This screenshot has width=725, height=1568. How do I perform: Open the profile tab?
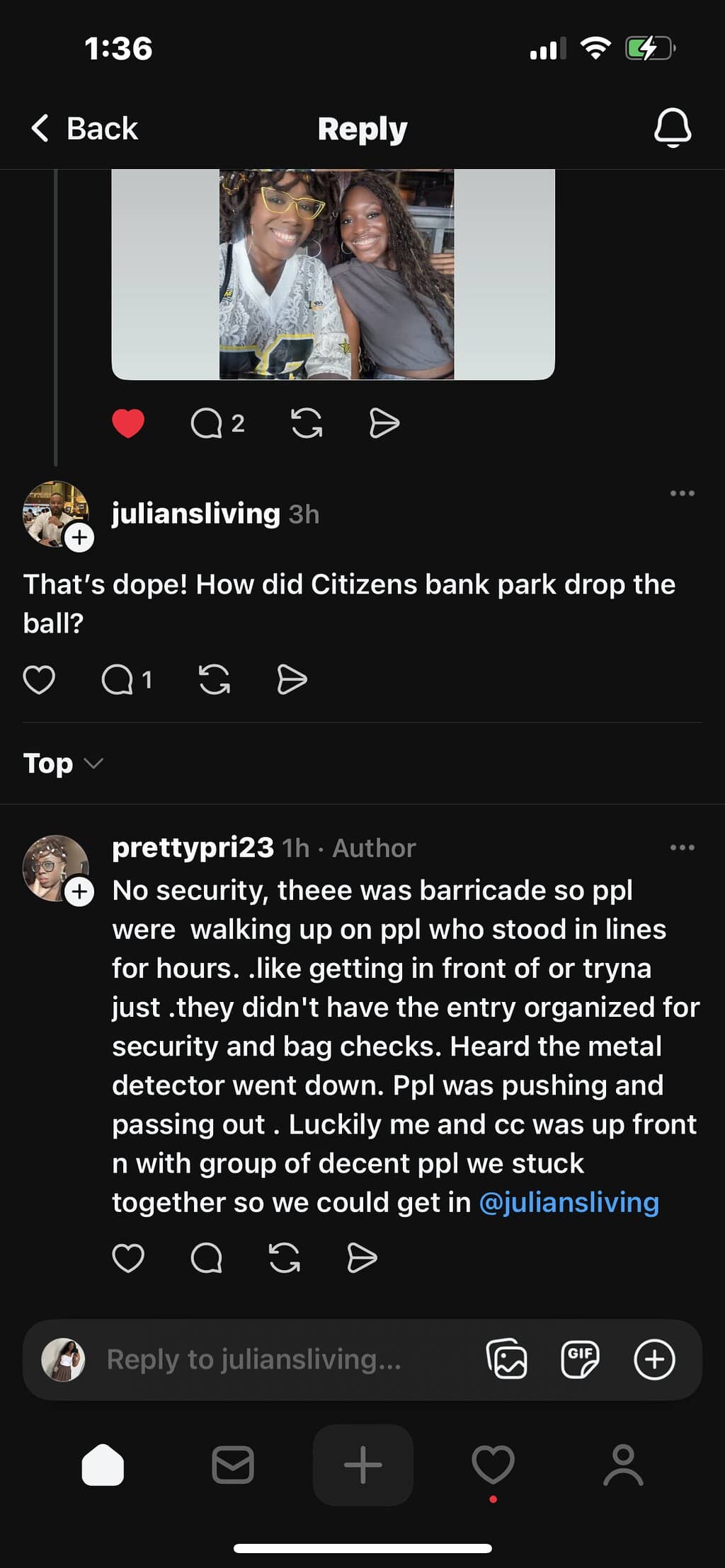(x=622, y=1465)
